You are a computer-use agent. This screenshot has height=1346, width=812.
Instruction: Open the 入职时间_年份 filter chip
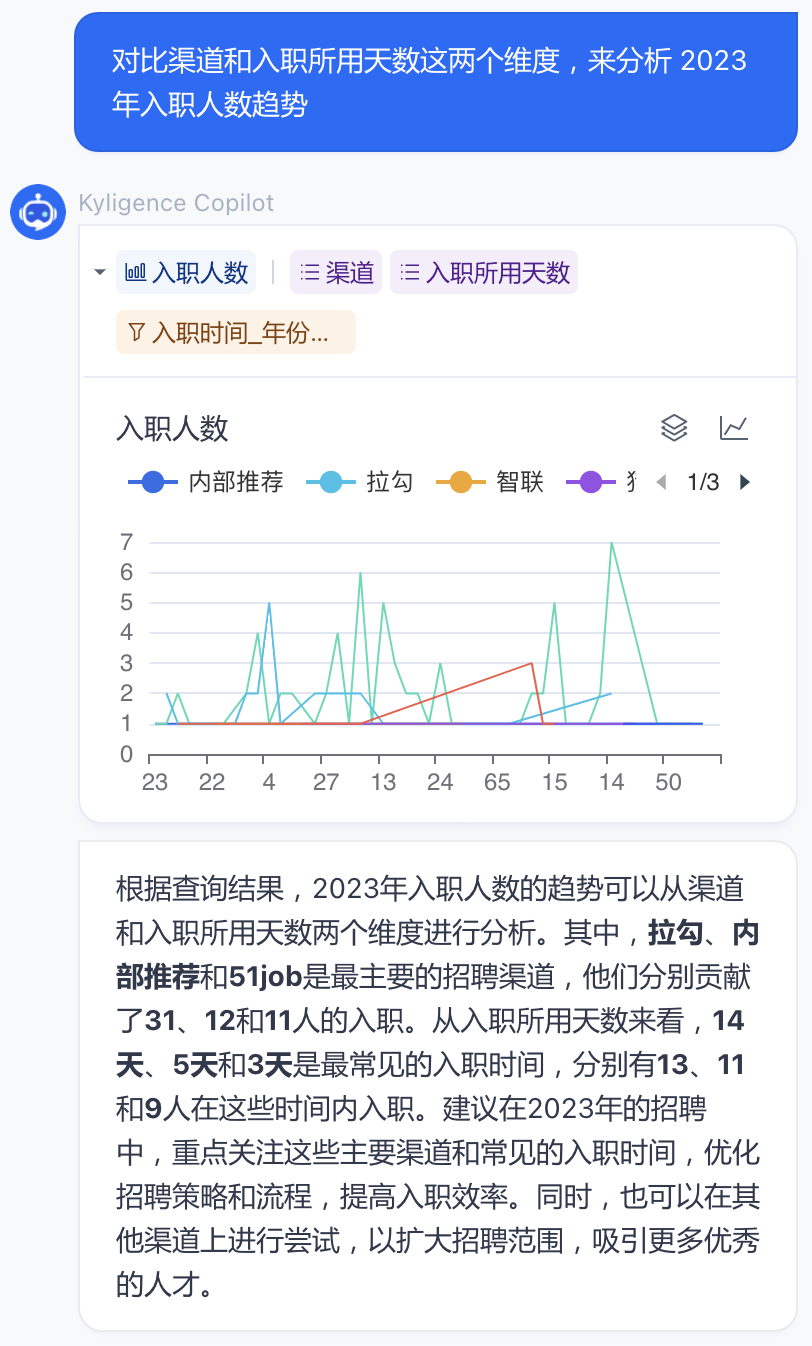click(x=236, y=332)
